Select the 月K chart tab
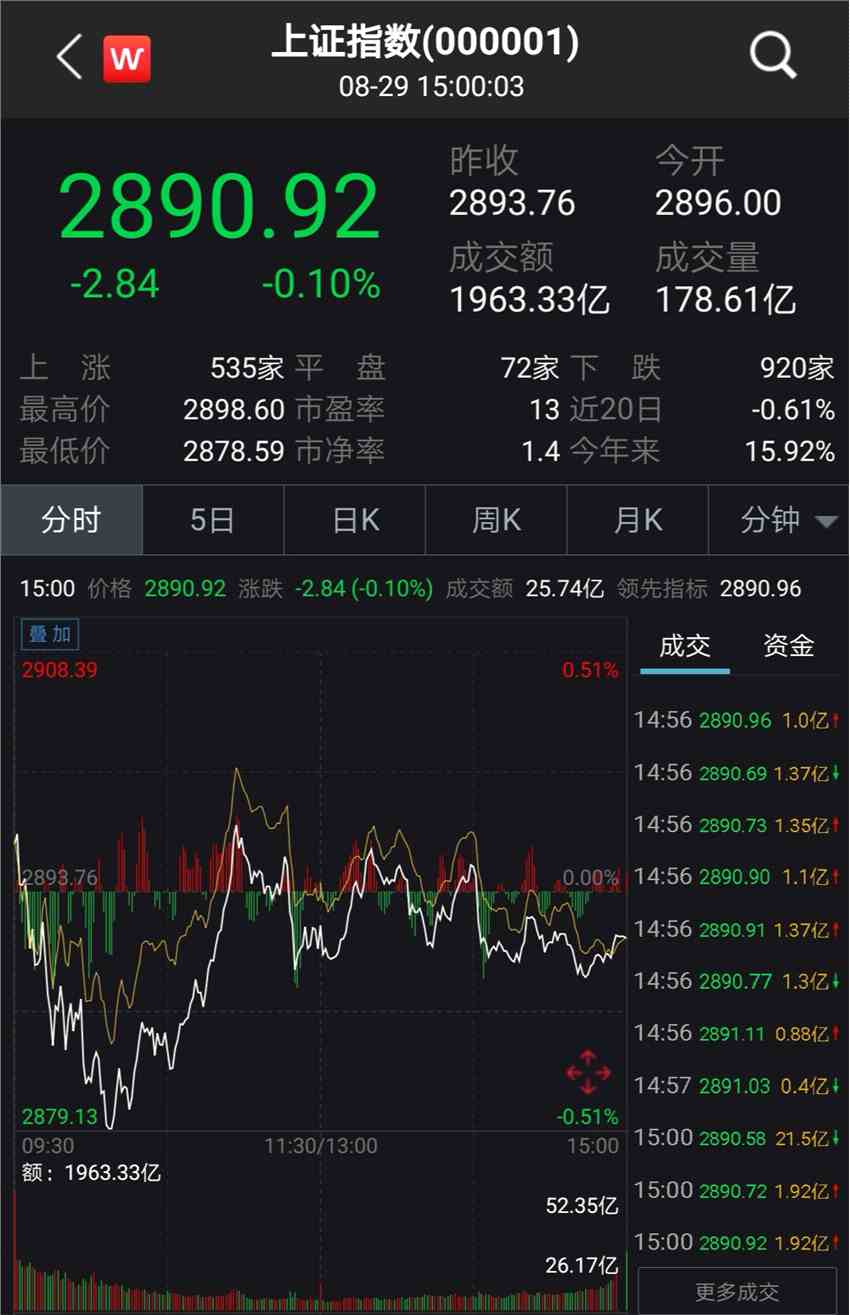 tap(638, 520)
